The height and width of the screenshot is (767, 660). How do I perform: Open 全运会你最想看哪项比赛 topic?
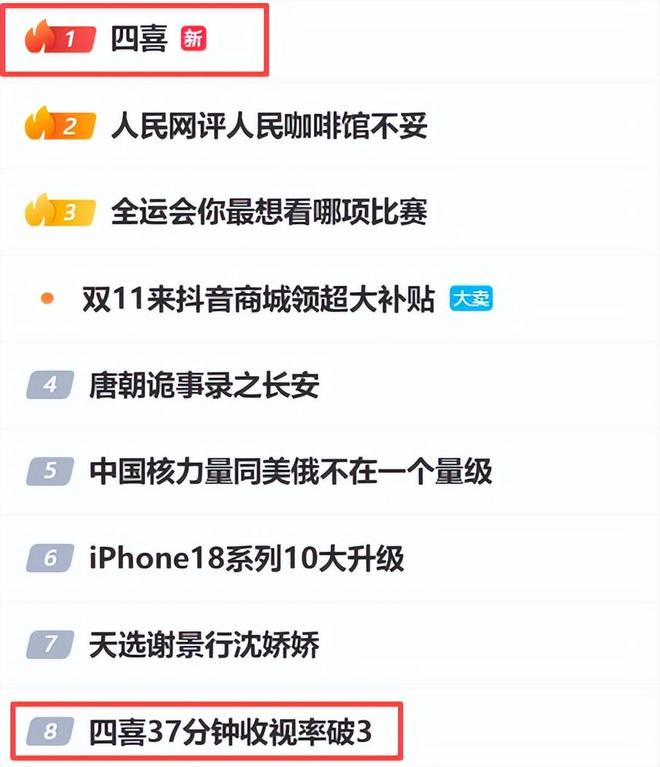click(269, 213)
